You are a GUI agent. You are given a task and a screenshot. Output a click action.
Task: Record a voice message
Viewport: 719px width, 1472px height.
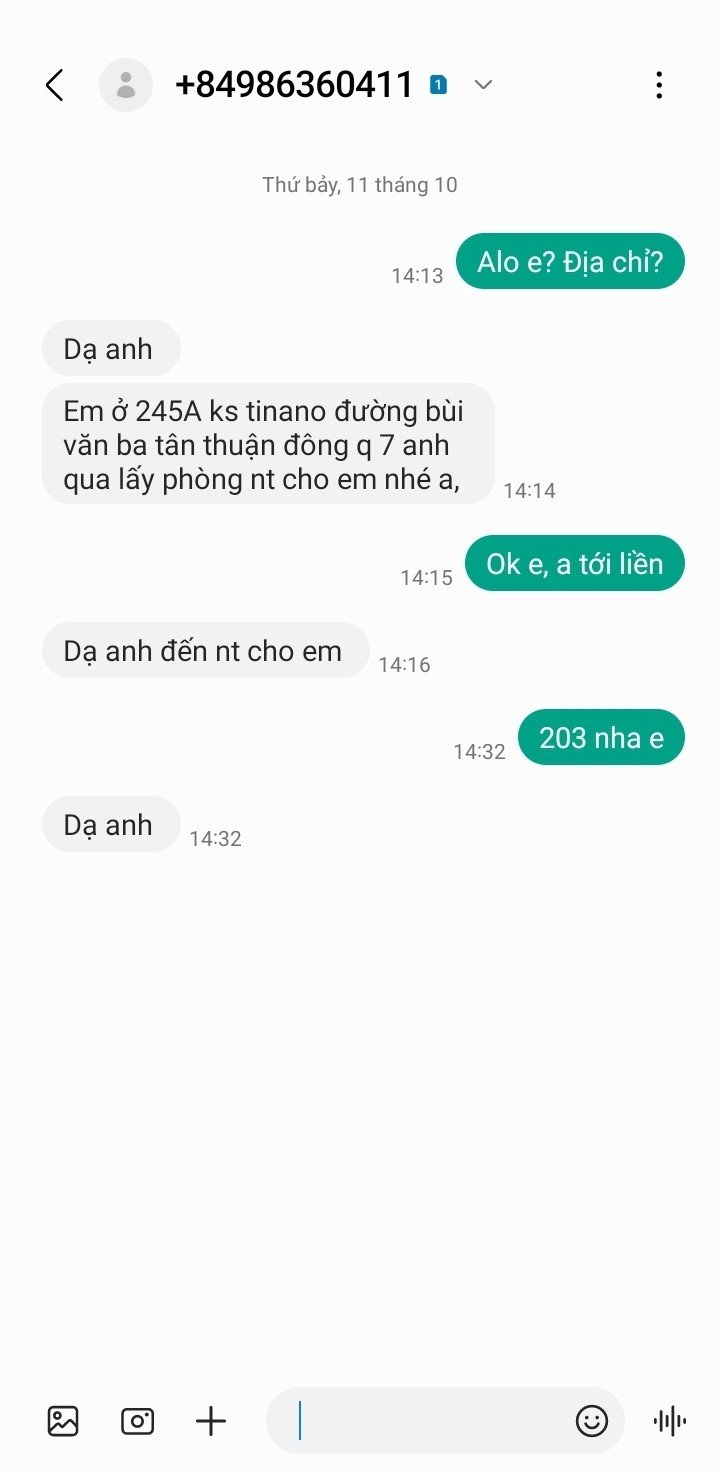669,1421
